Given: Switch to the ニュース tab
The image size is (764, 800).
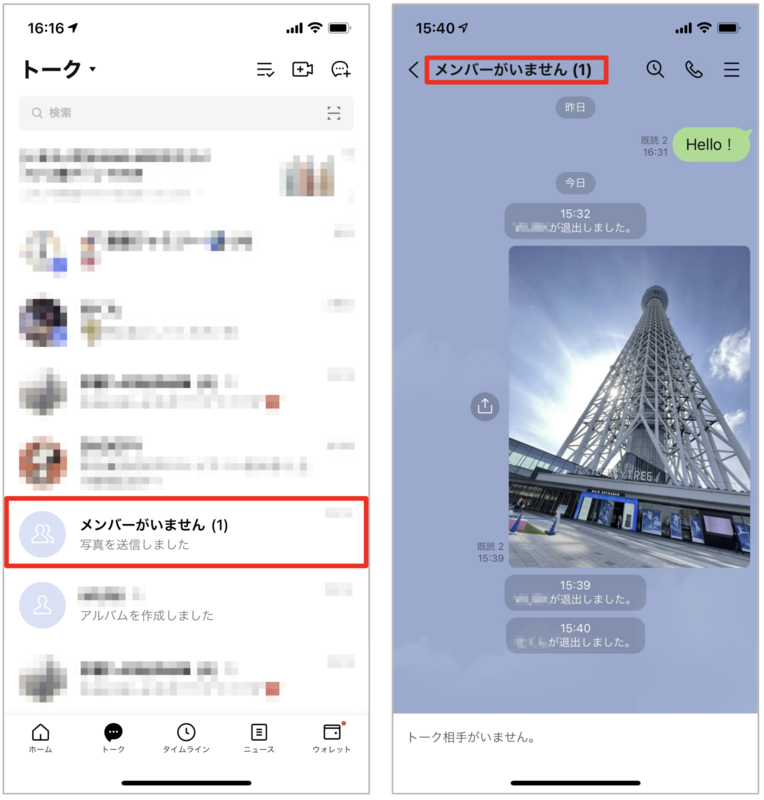Looking at the screenshot, I should 259,738.
